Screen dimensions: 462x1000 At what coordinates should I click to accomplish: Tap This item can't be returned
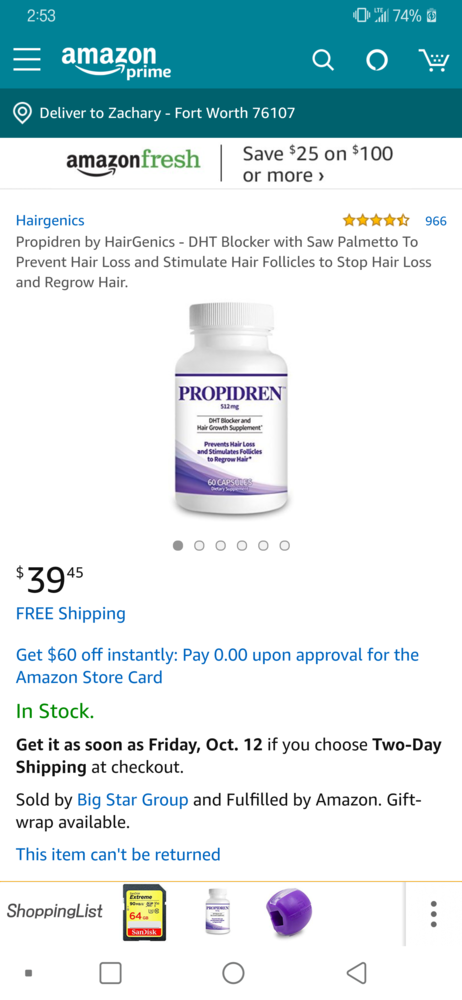click(118, 854)
